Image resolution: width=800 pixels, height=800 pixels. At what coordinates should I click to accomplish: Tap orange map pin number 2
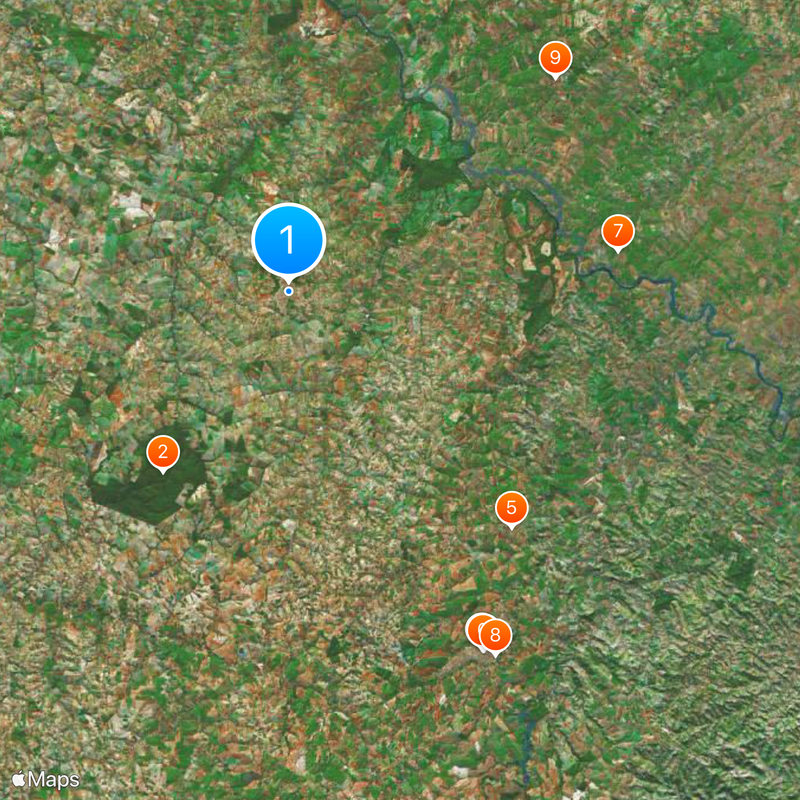click(x=163, y=452)
